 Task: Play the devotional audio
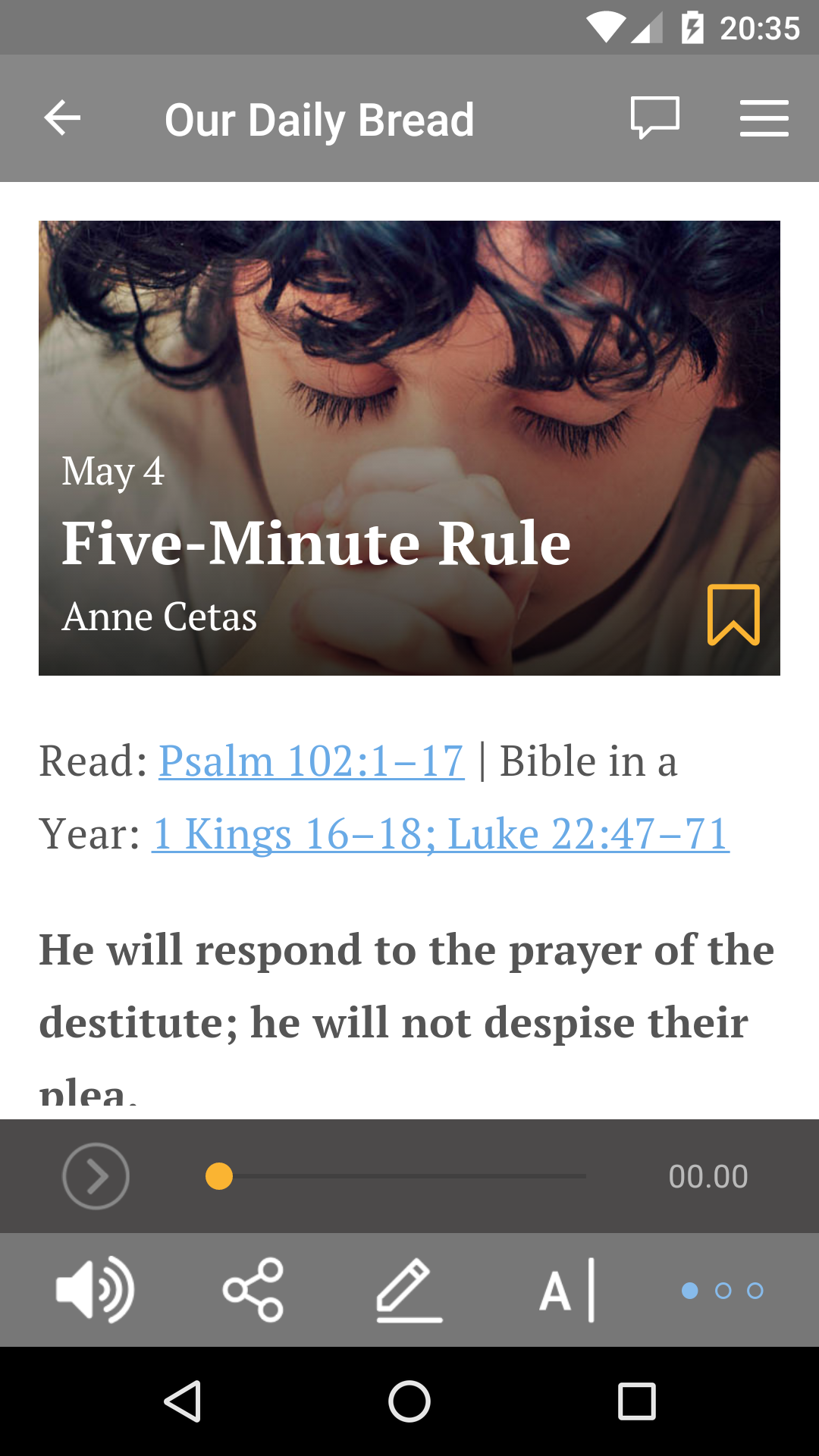96,1176
